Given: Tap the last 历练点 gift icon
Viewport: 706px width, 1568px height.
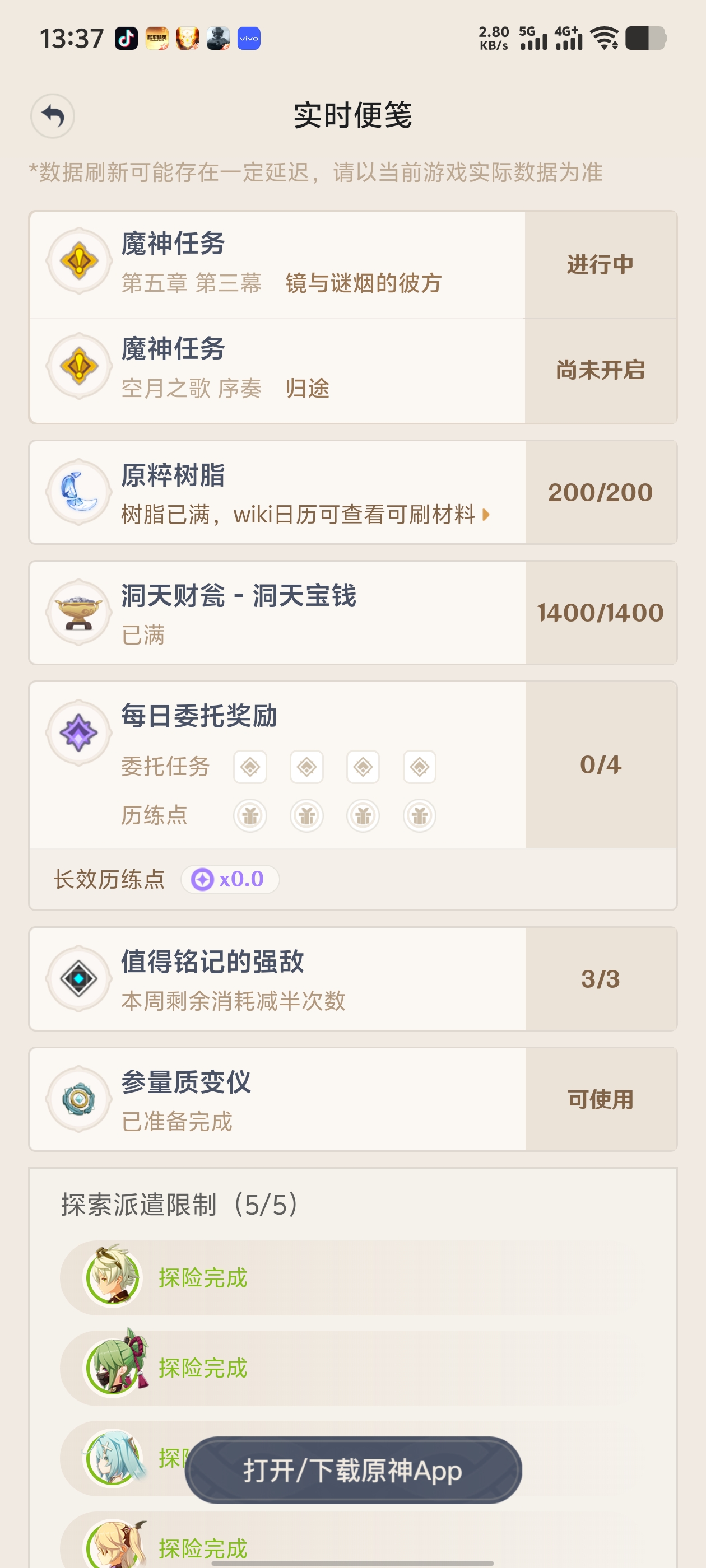Looking at the screenshot, I should pyautogui.click(x=419, y=816).
